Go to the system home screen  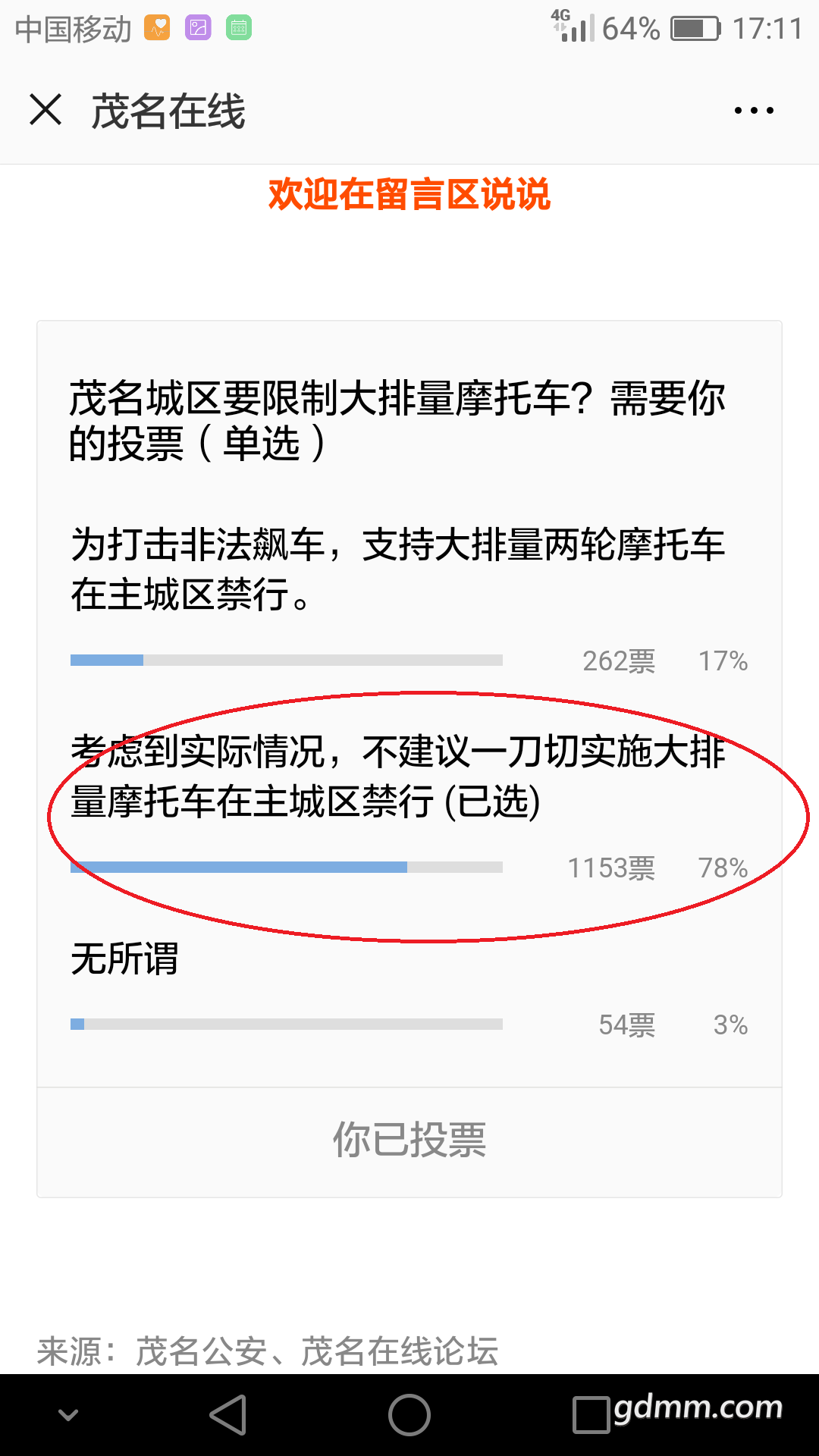tap(409, 1415)
